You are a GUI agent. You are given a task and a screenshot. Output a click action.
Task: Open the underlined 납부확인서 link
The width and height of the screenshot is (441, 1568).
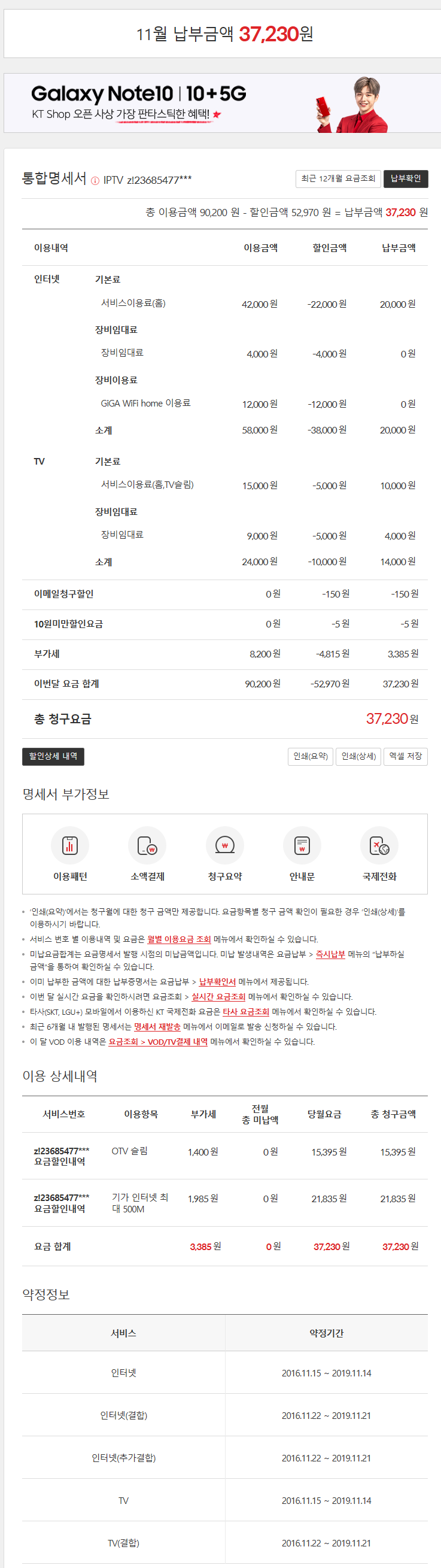pos(217,982)
